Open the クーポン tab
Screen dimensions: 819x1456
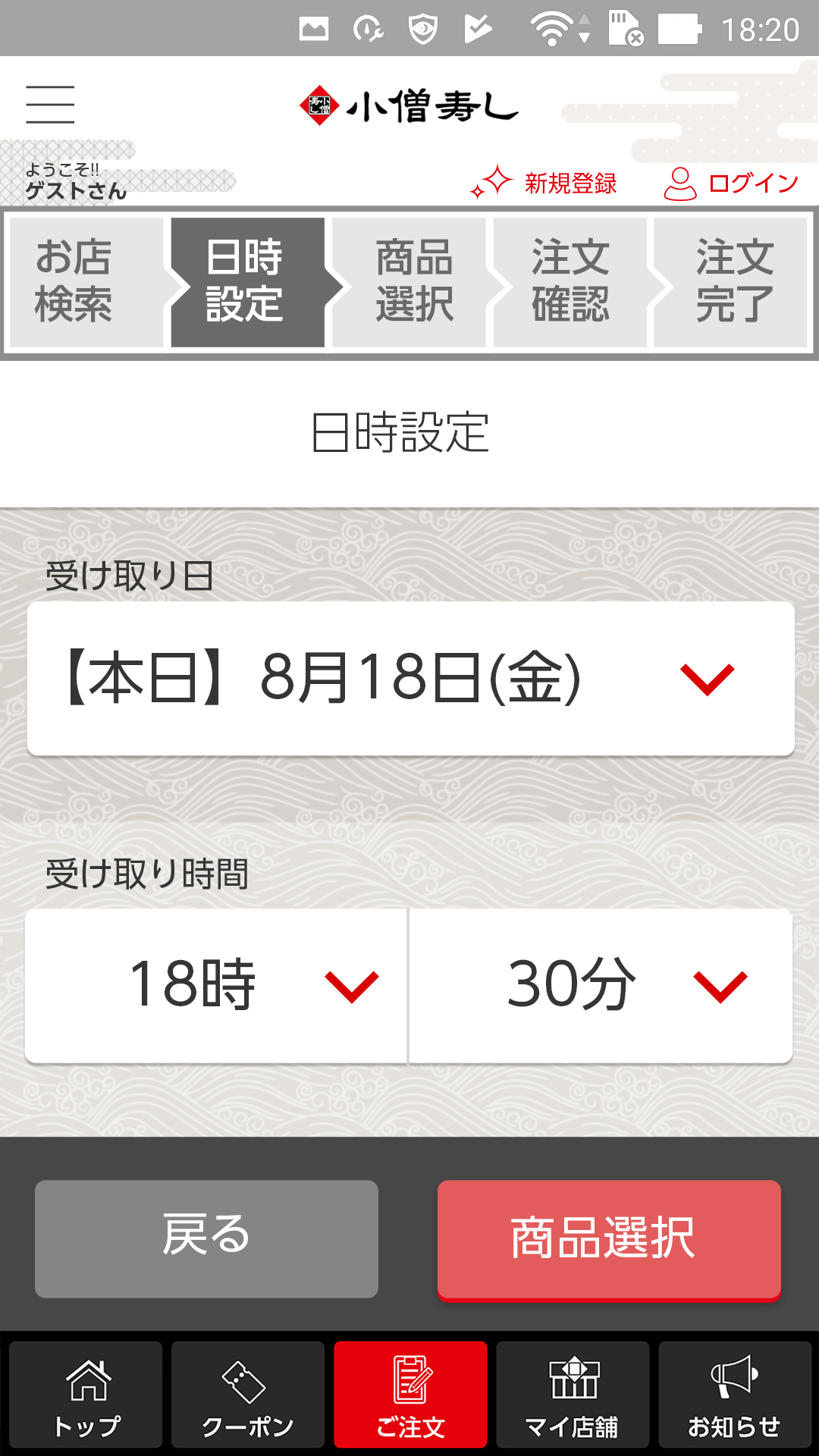point(248,1395)
